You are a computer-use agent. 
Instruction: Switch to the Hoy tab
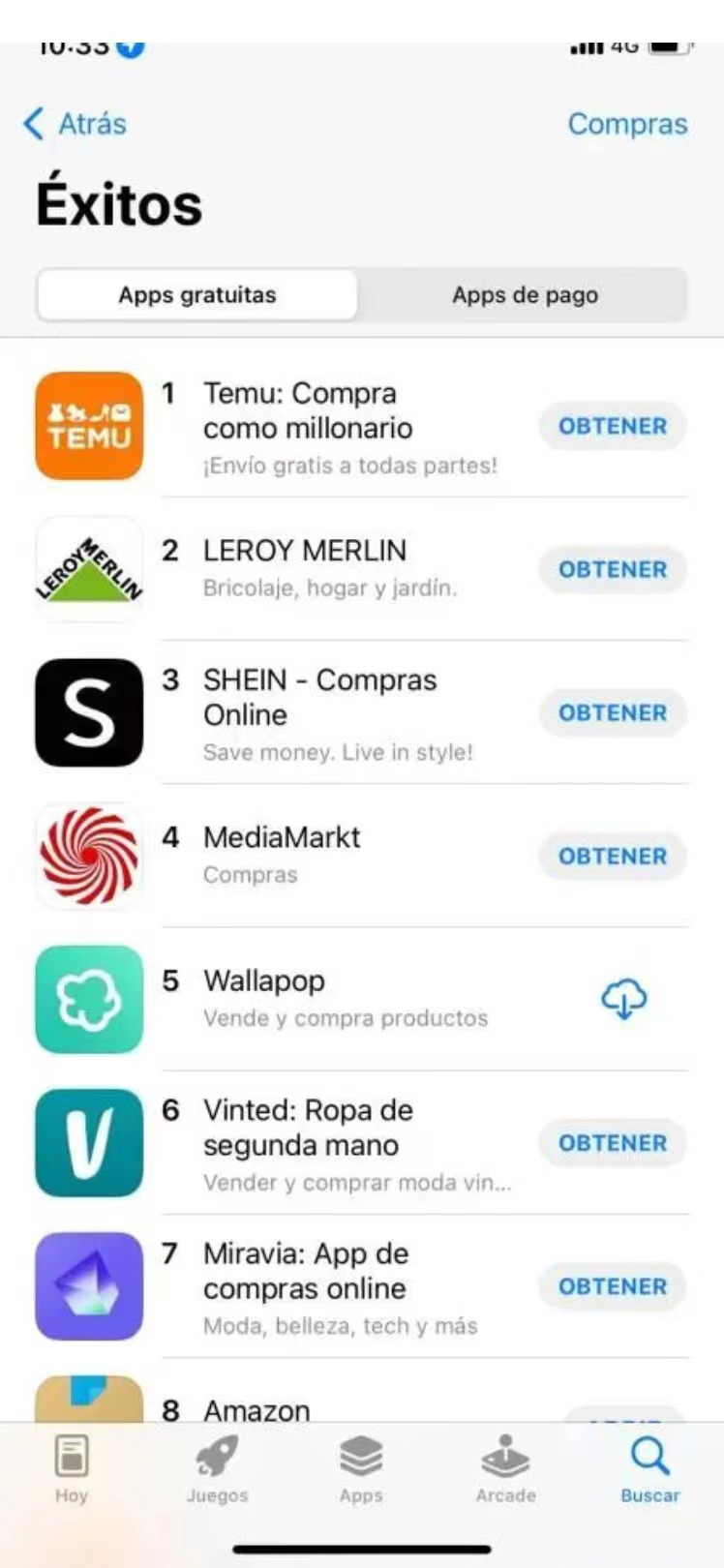(x=72, y=1469)
